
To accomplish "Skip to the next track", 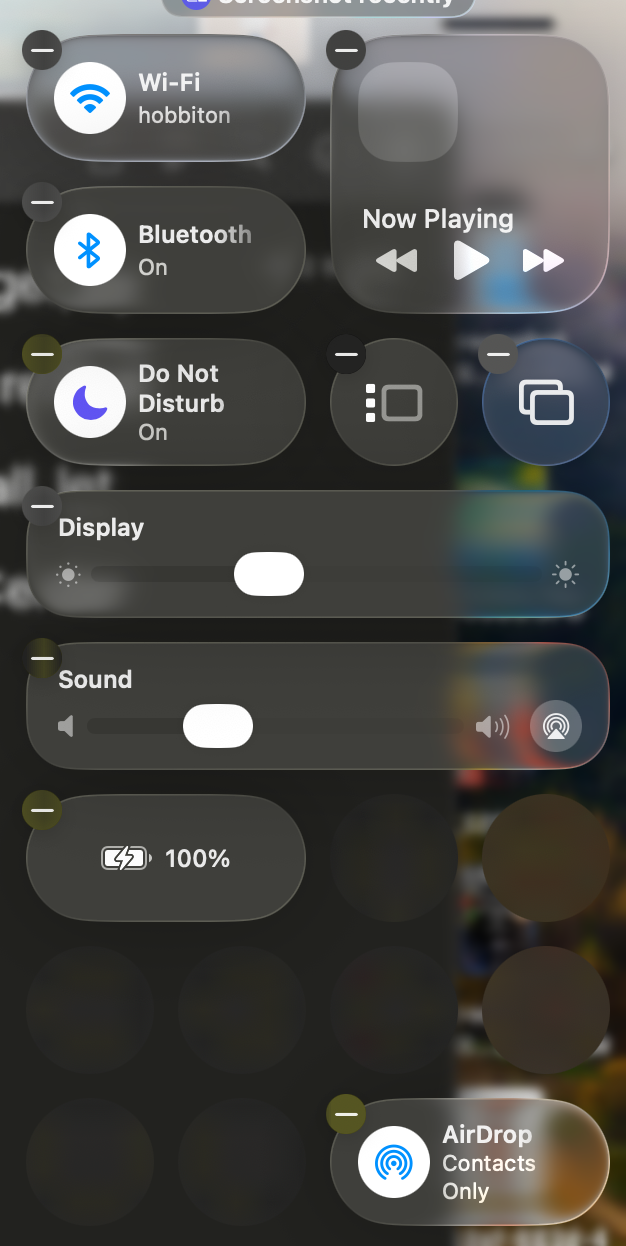I will click(x=543, y=261).
